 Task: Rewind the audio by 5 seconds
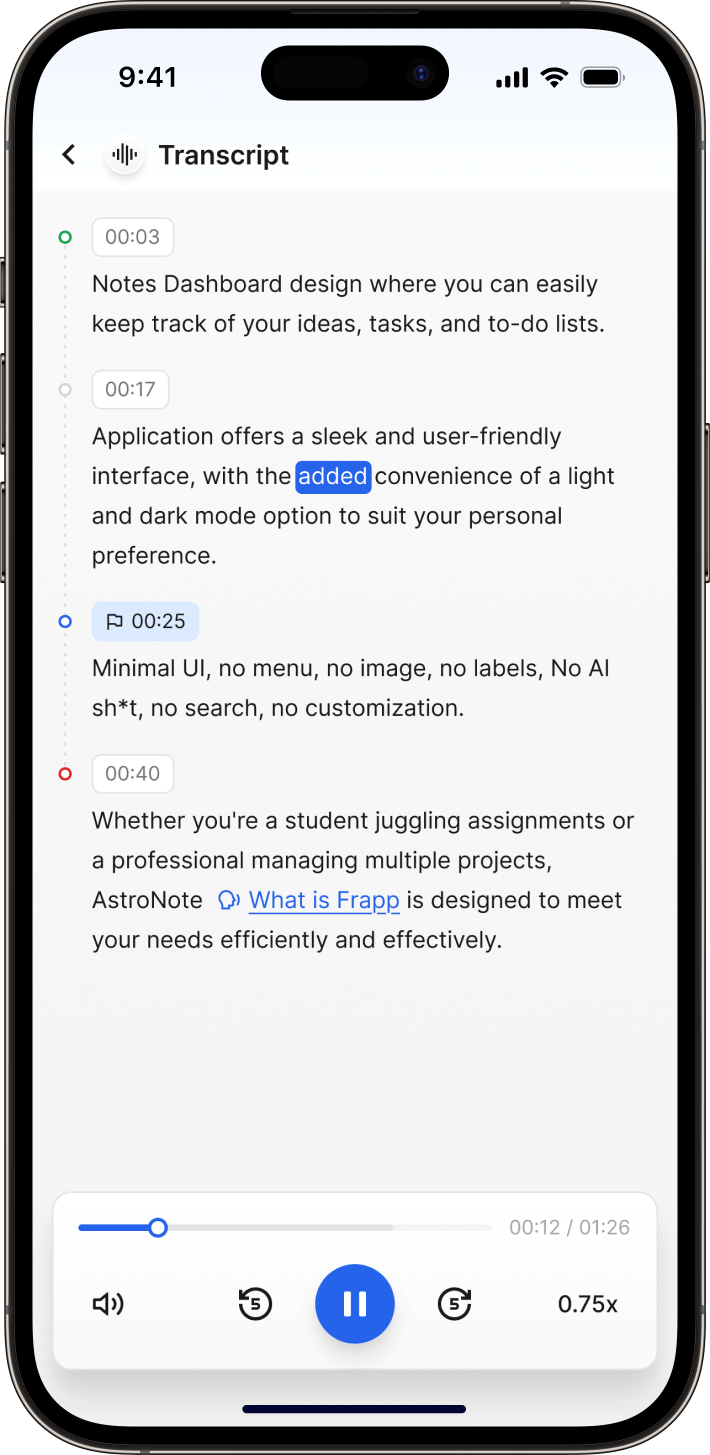tap(255, 1303)
